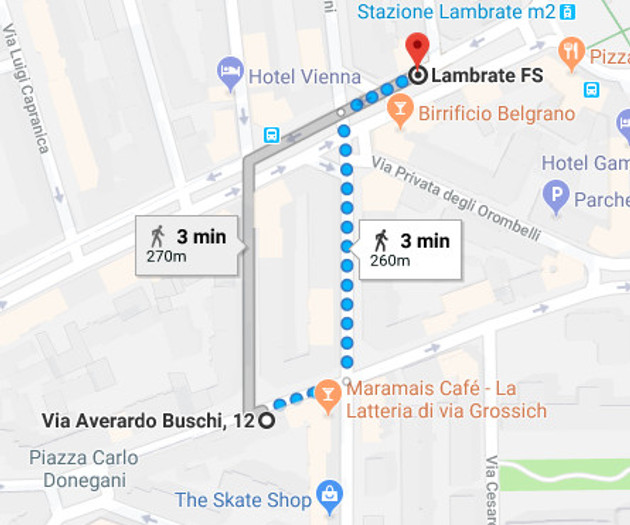
Task: Open Stazione Lambrate m2 transit marker
Action: 568,12
